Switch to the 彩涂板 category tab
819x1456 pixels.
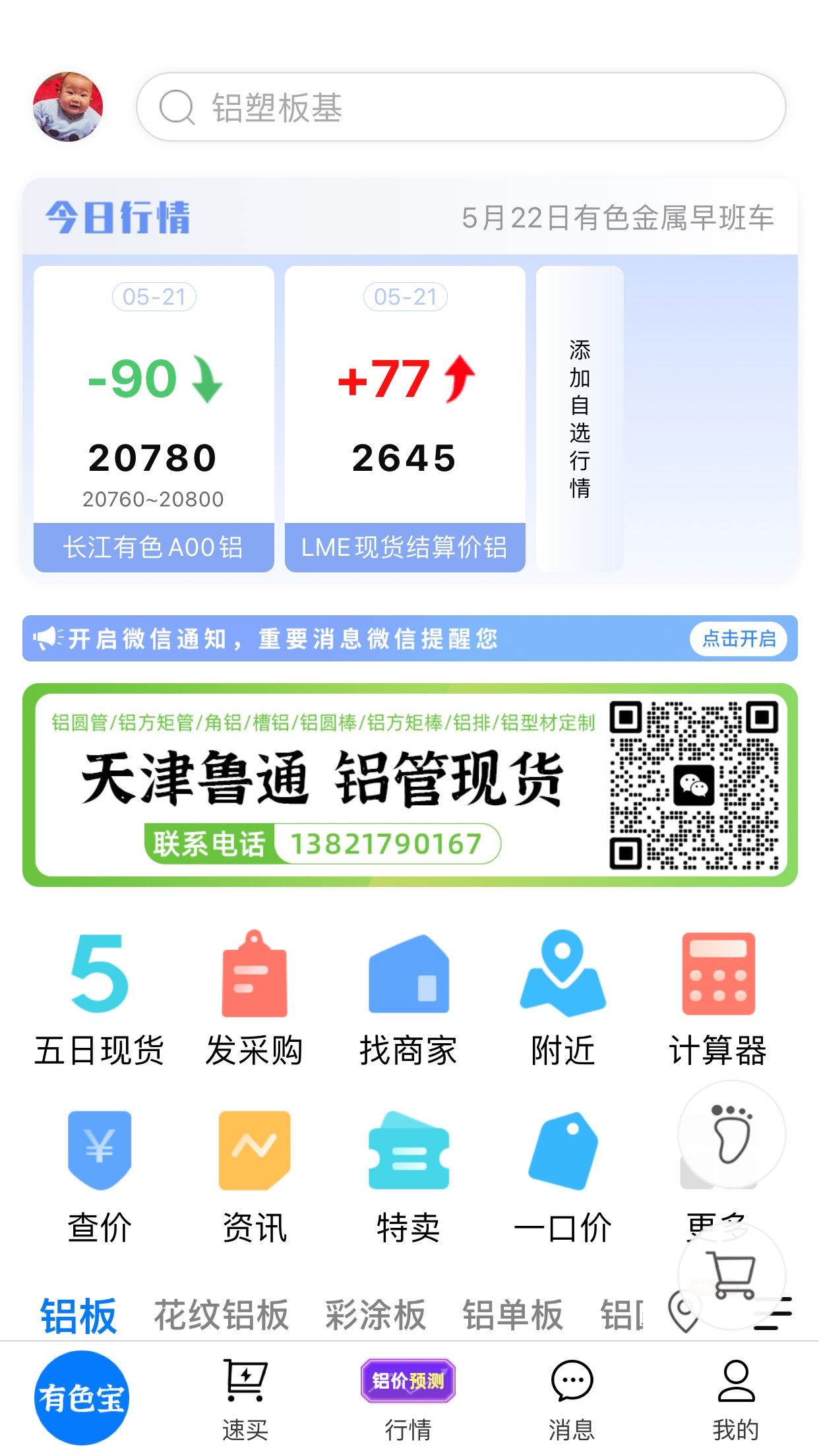(x=375, y=1315)
